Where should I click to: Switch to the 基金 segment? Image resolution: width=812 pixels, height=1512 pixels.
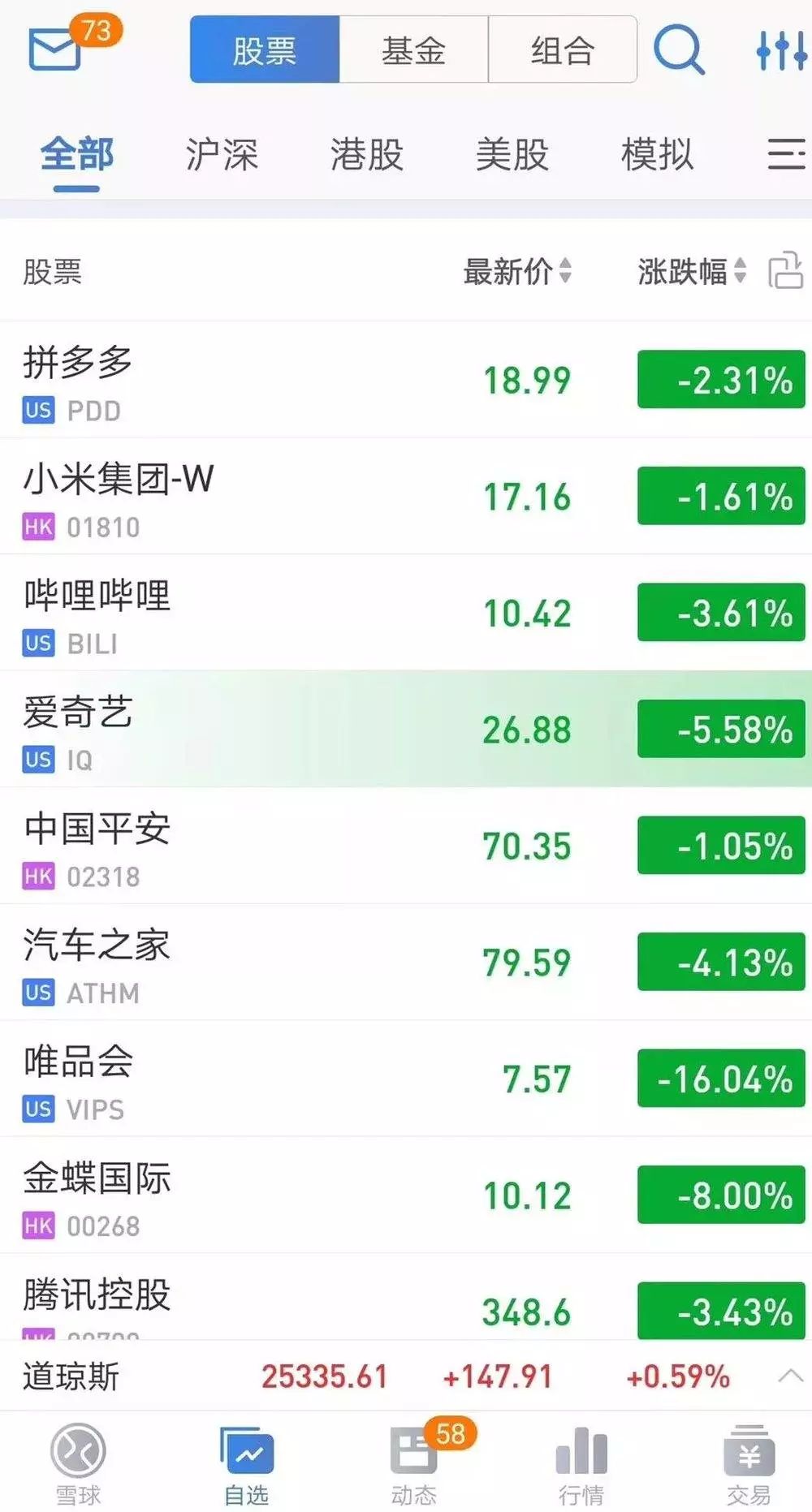pos(413,50)
